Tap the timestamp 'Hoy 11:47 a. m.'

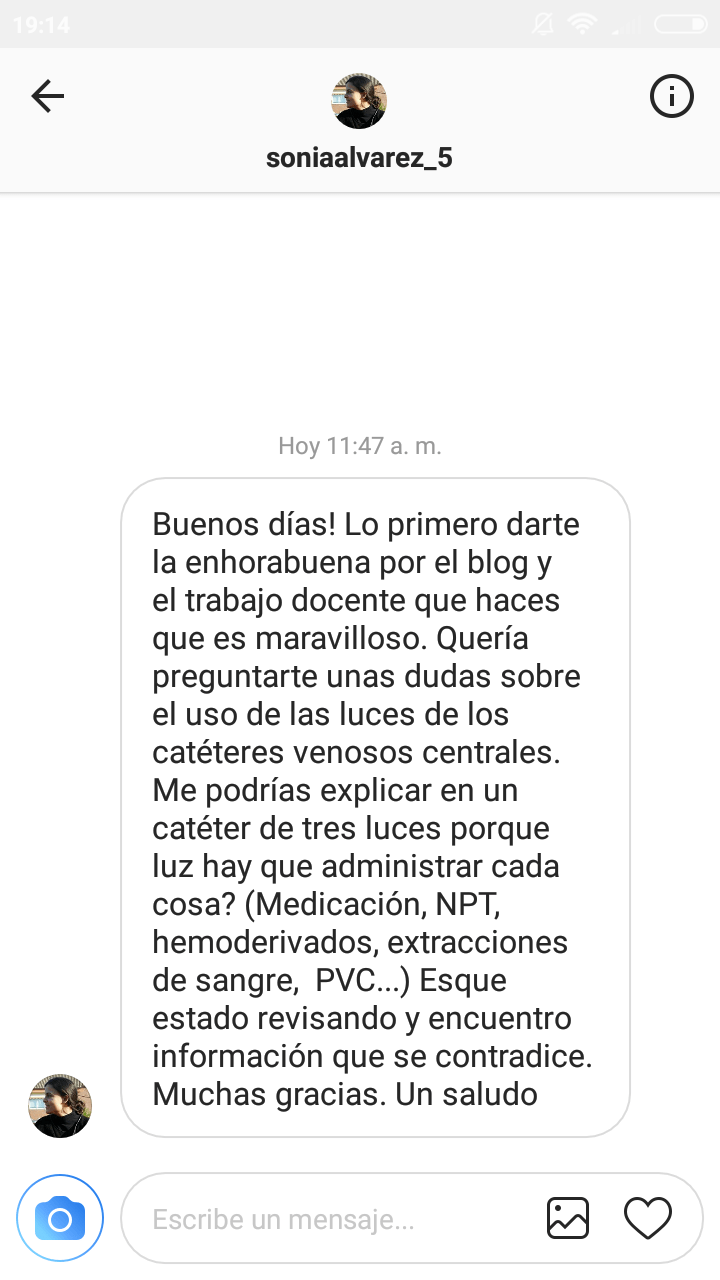tap(359, 446)
